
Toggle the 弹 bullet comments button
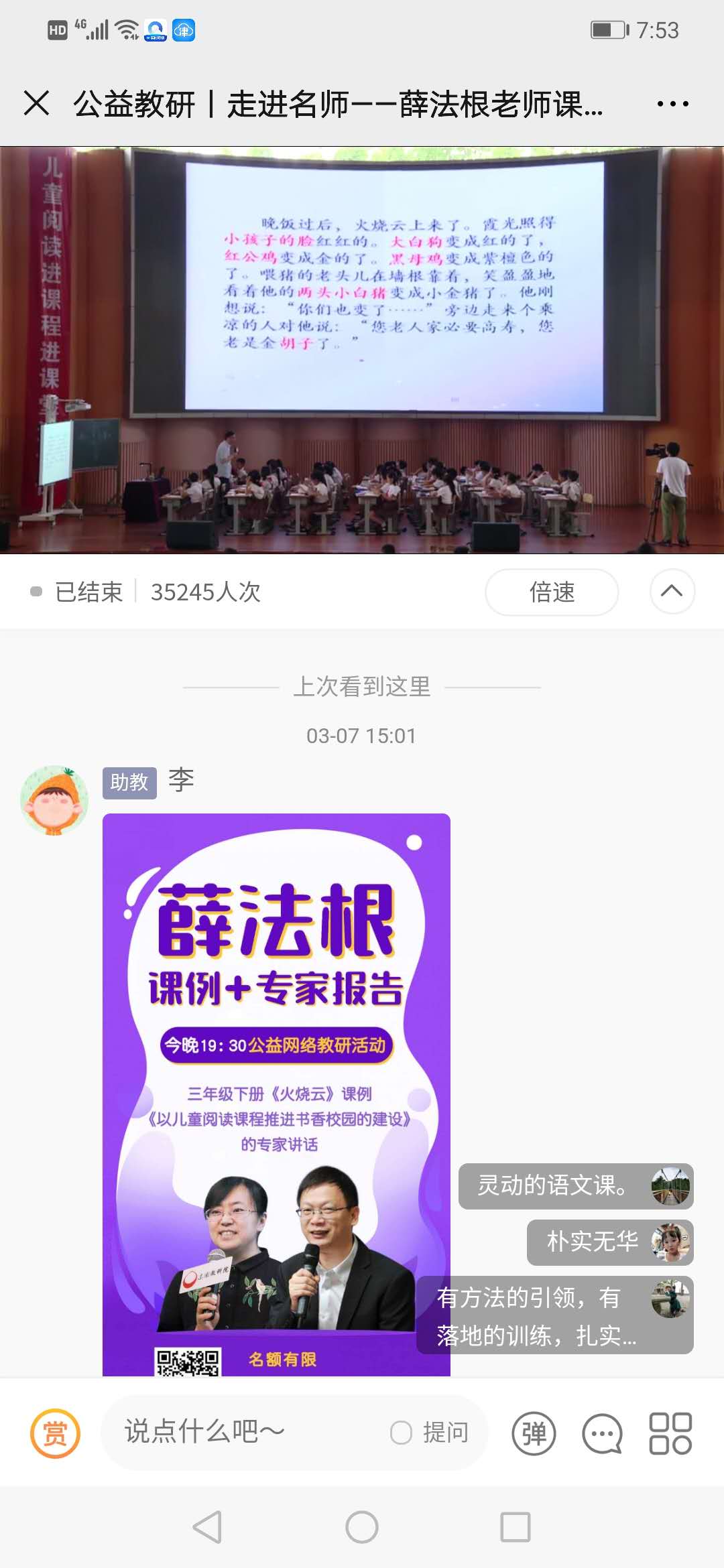point(534,1433)
